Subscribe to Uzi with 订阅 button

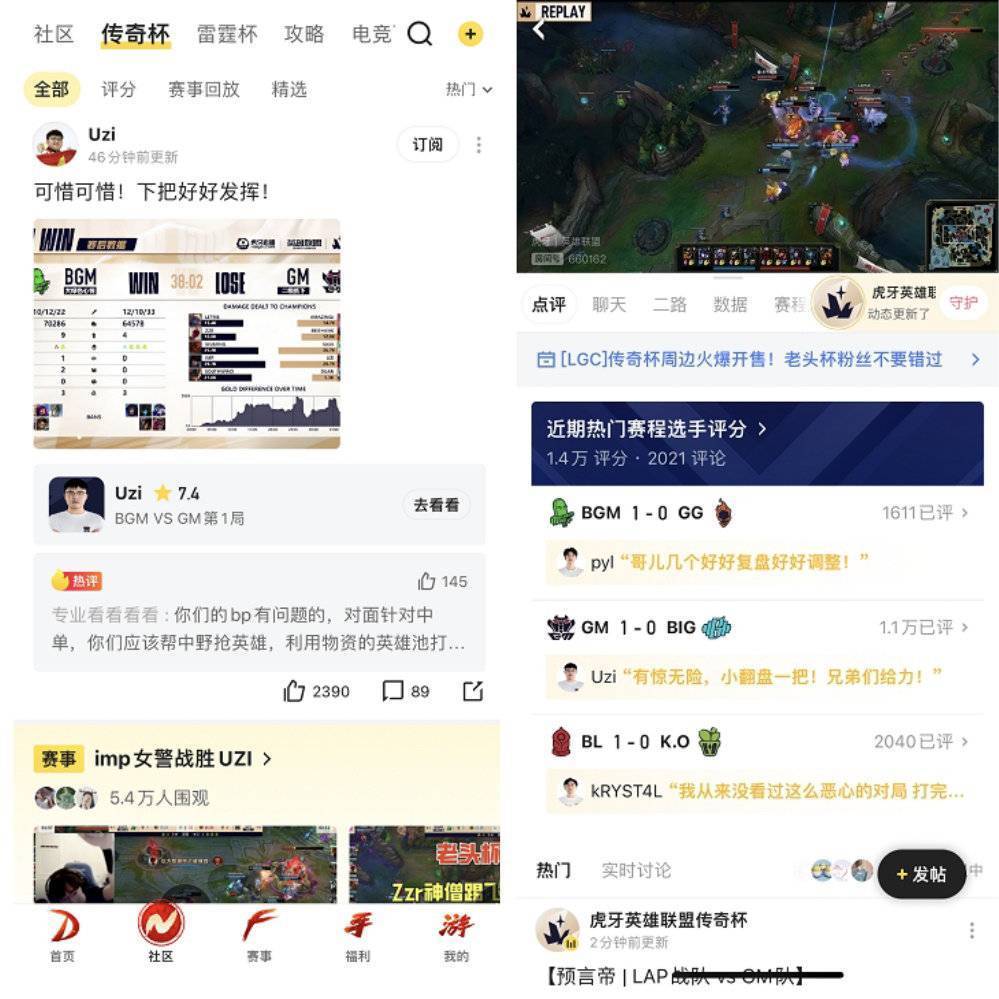tap(427, 145)
